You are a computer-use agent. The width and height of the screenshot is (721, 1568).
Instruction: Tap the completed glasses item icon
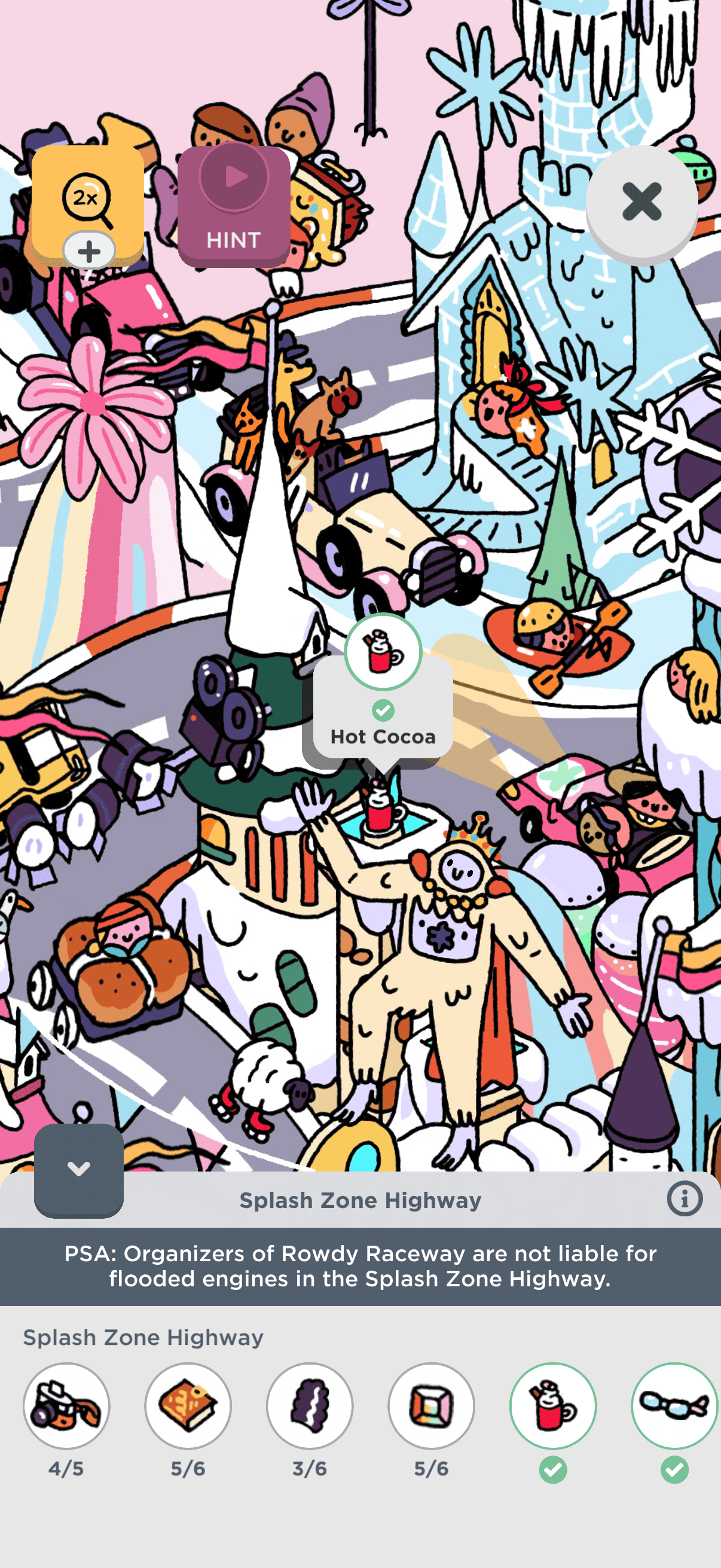(675, 1405)
